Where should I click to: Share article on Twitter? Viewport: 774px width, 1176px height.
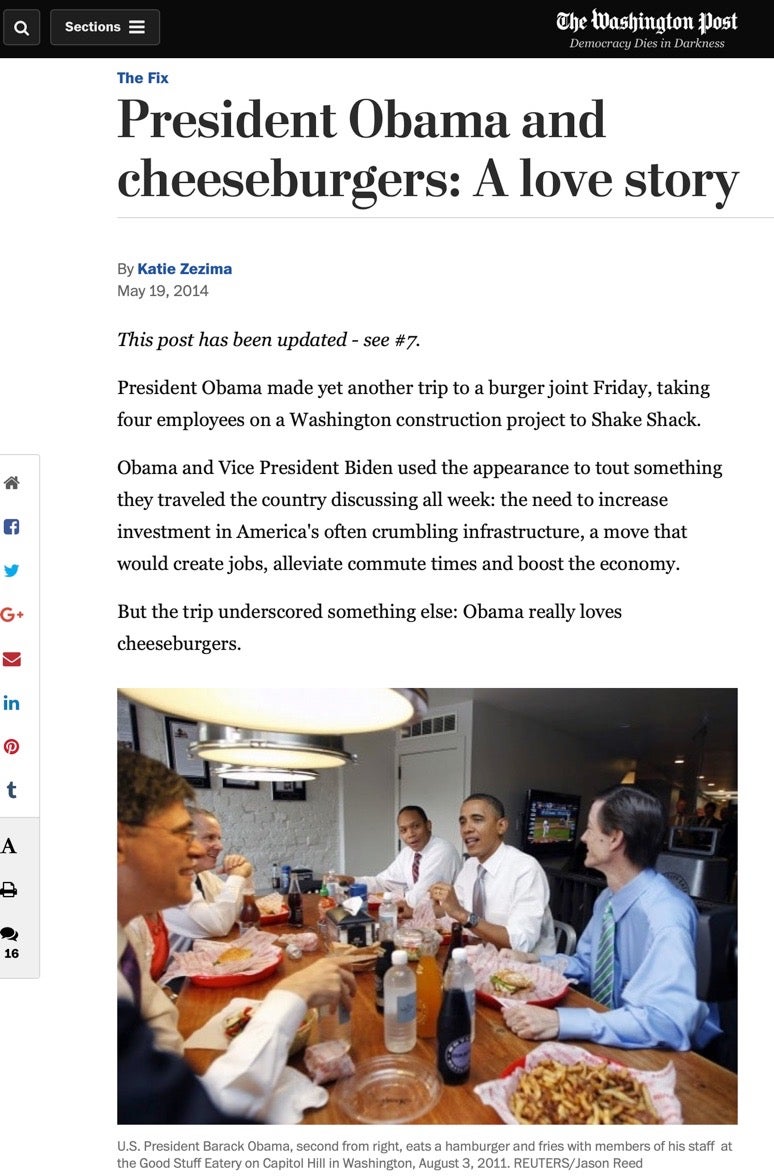12,571
